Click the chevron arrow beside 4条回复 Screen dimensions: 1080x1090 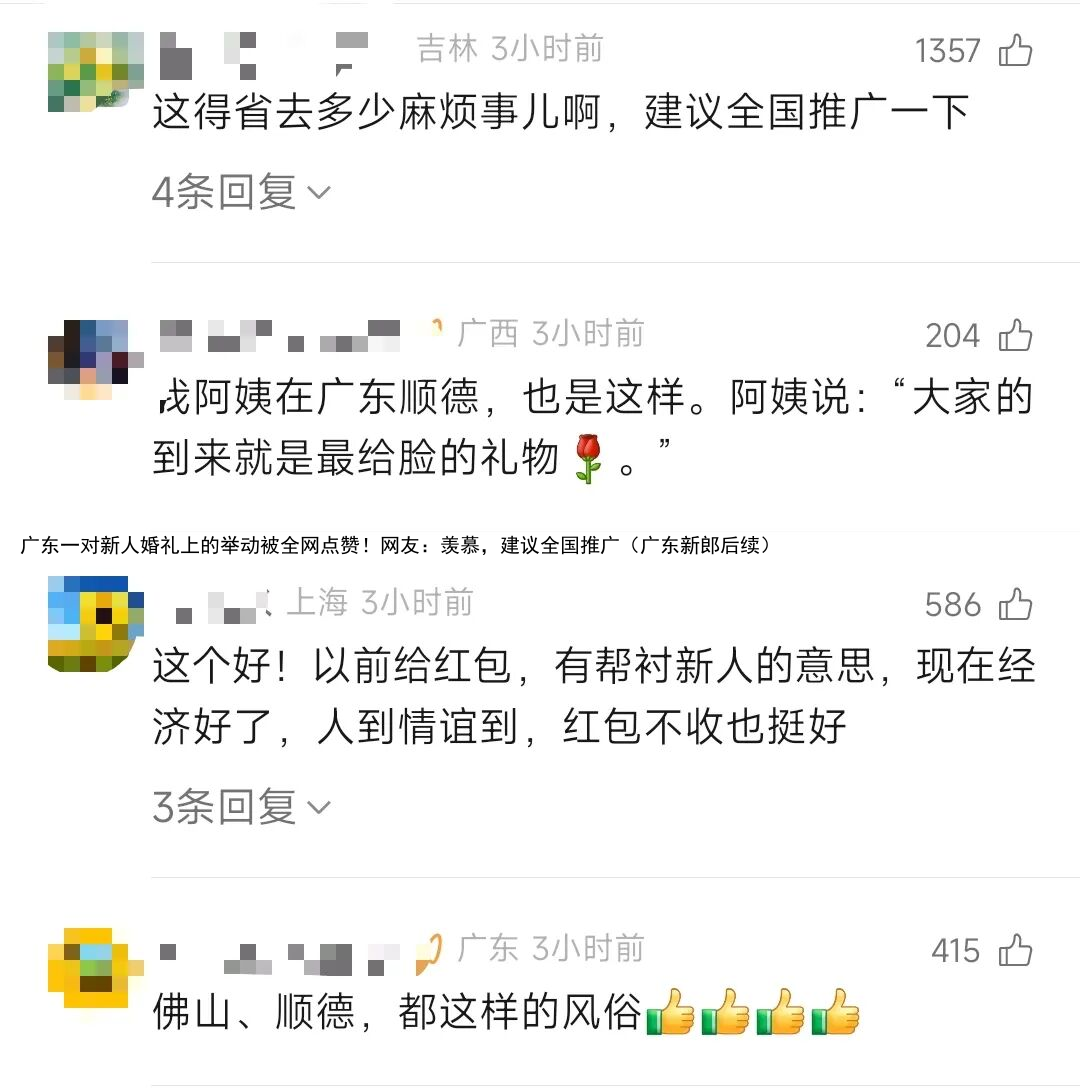[318, 194]
